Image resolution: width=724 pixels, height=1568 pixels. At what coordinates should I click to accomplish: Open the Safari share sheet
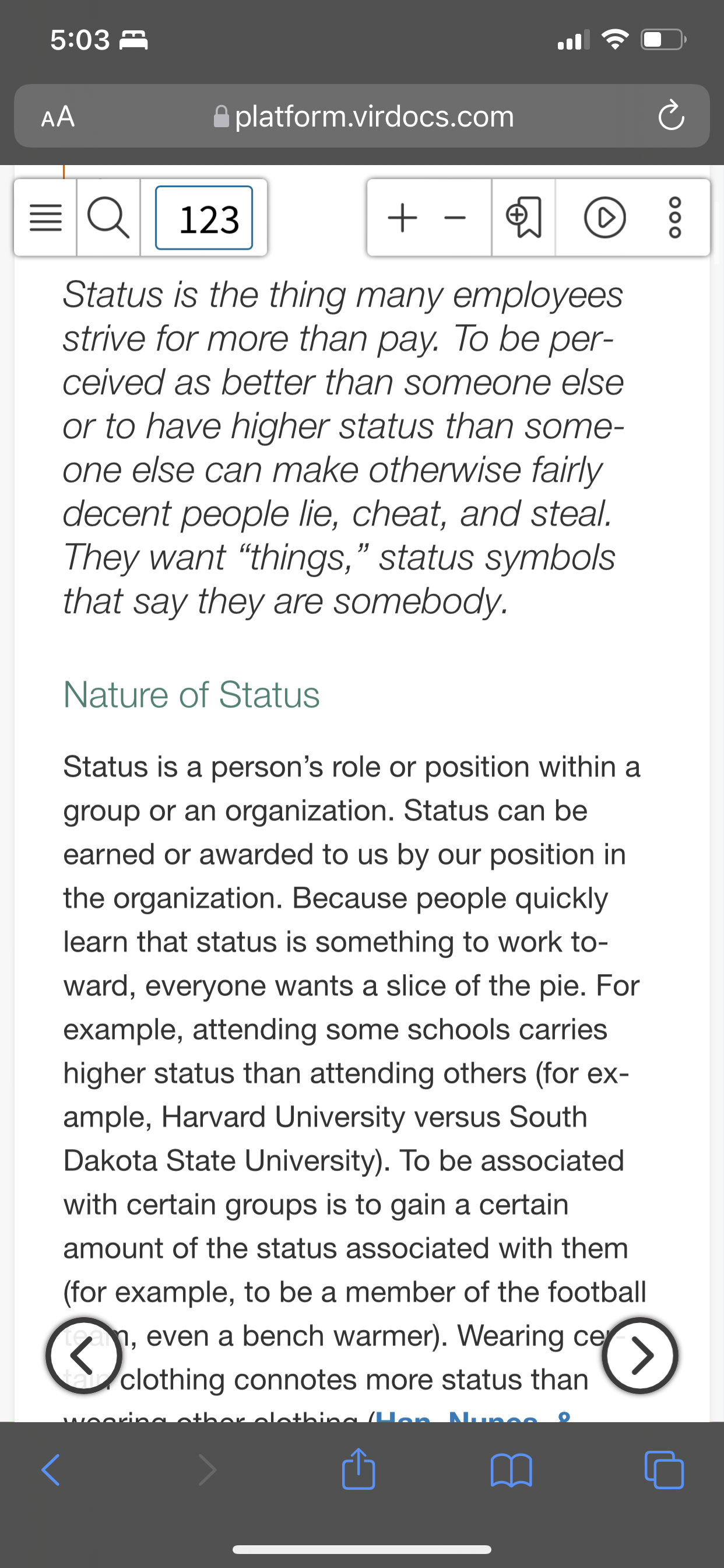pyautogui.click(x=359, y=1468)
